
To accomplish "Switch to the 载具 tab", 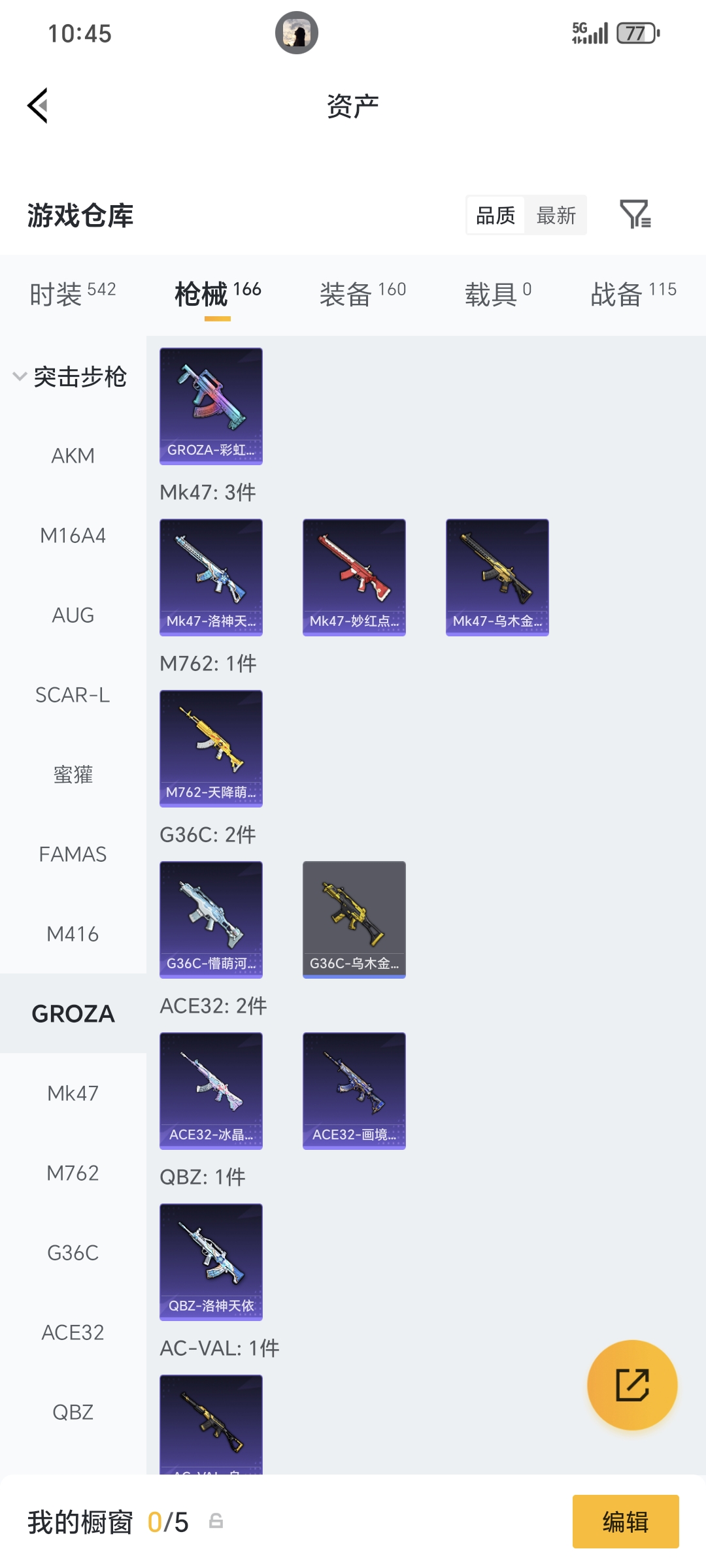I will pyautogui.click(x=498, y=293).
